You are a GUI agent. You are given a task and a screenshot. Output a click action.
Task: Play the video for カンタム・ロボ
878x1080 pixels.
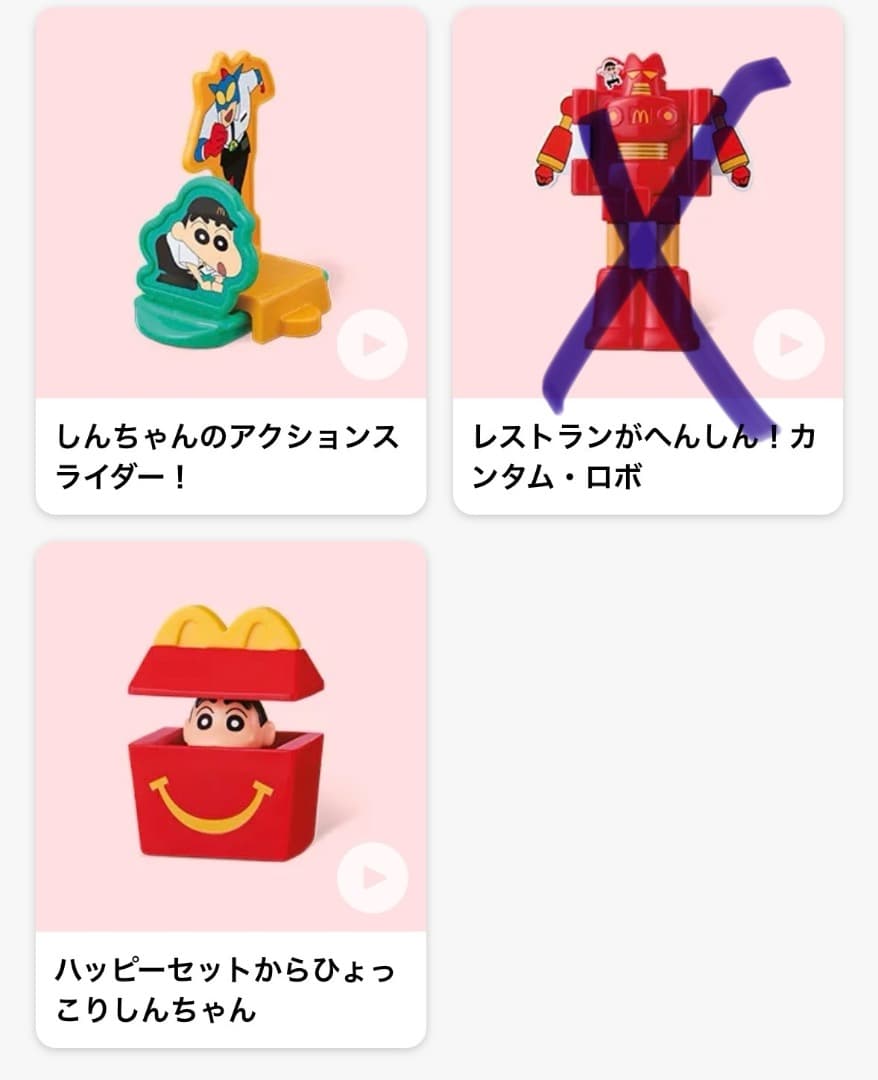[x=789, y=345]
